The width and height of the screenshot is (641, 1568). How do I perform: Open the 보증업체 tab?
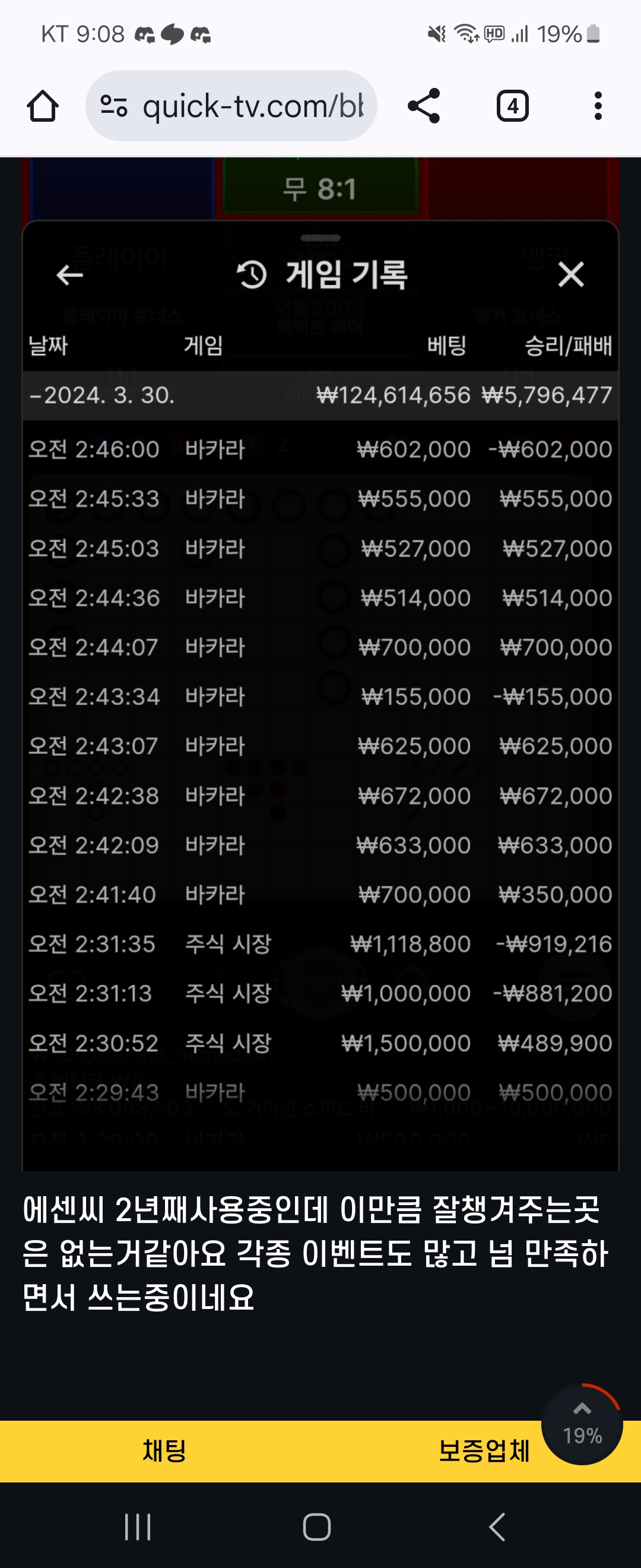(484, 1451)
